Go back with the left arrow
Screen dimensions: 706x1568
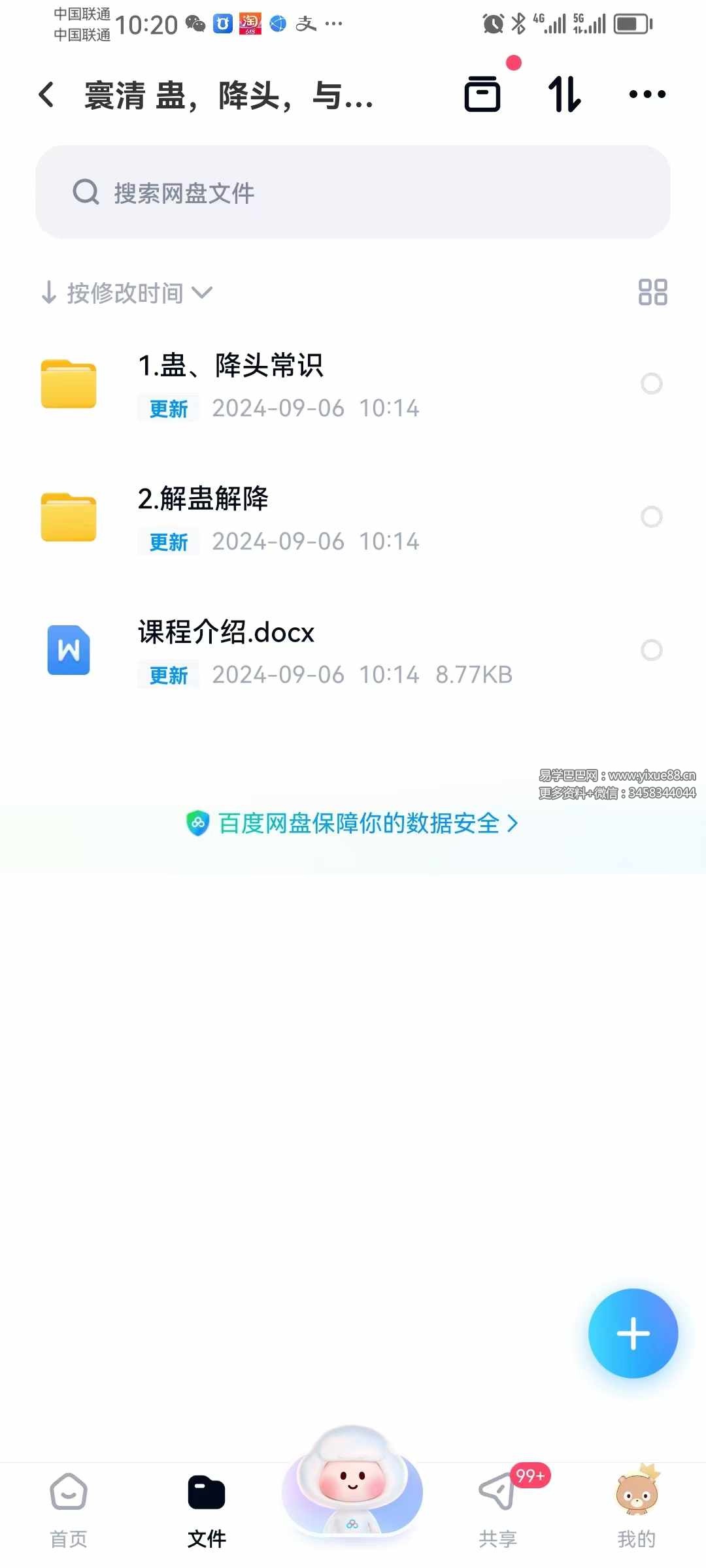[46, 95]
